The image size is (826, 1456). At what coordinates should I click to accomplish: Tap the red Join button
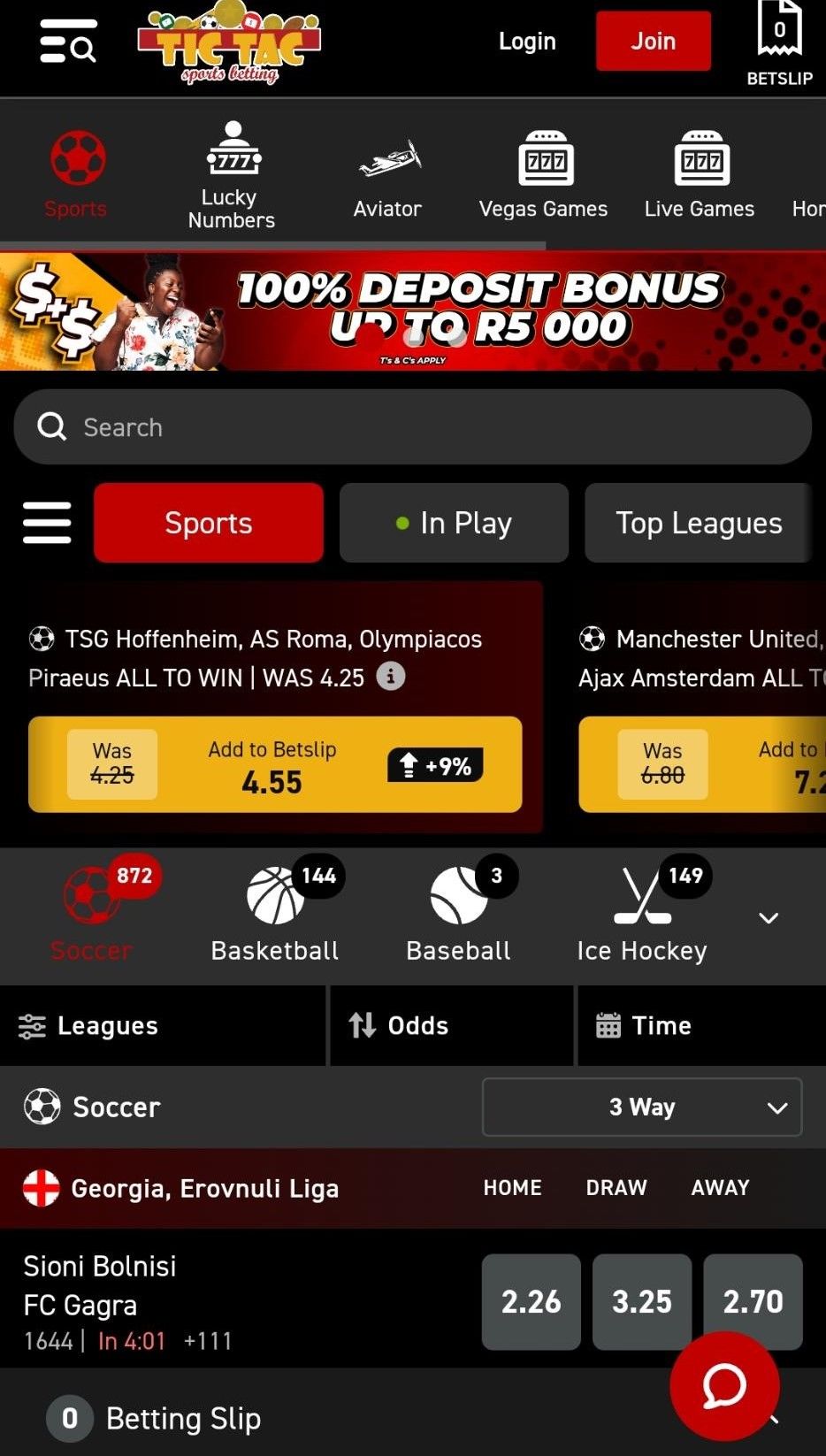[653, 42]
